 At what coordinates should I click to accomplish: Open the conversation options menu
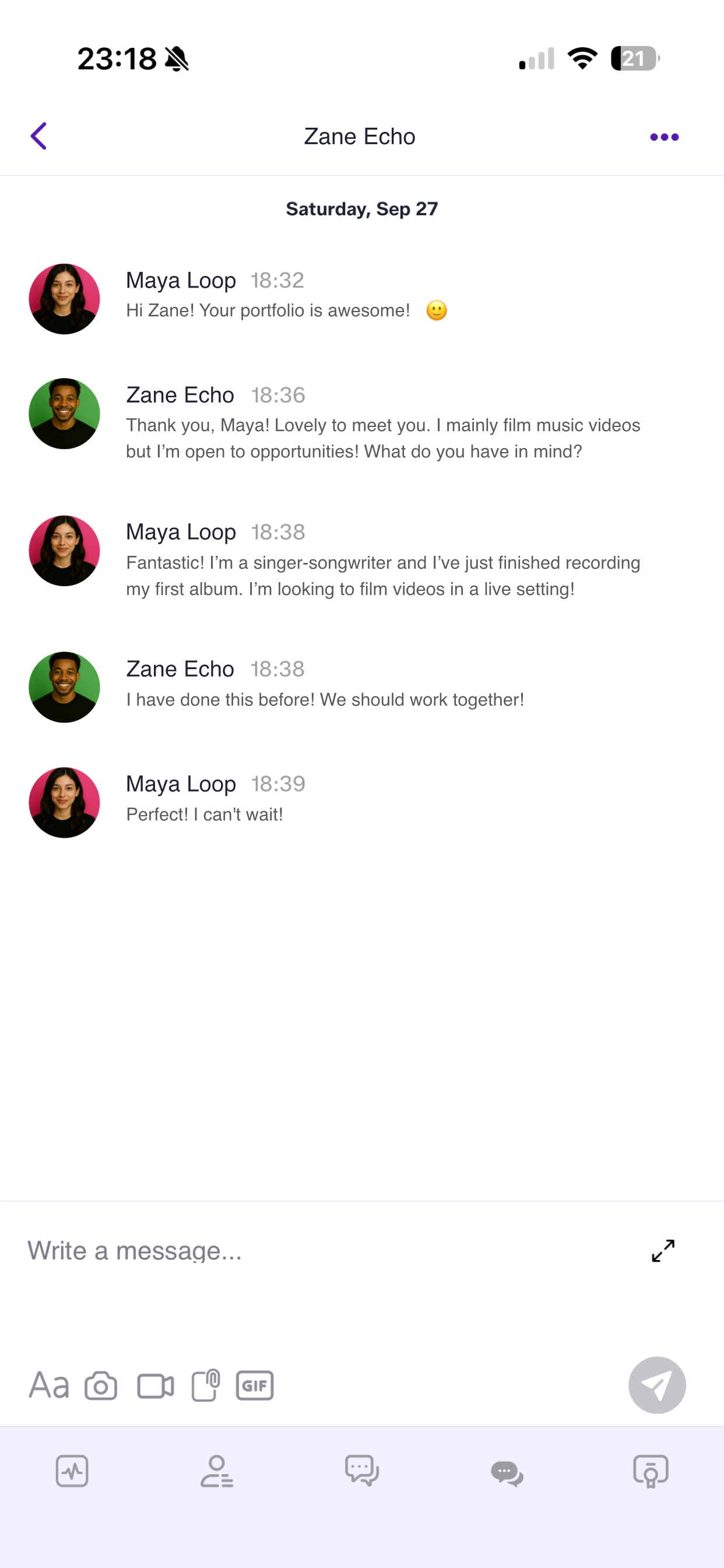pos(664,136)
